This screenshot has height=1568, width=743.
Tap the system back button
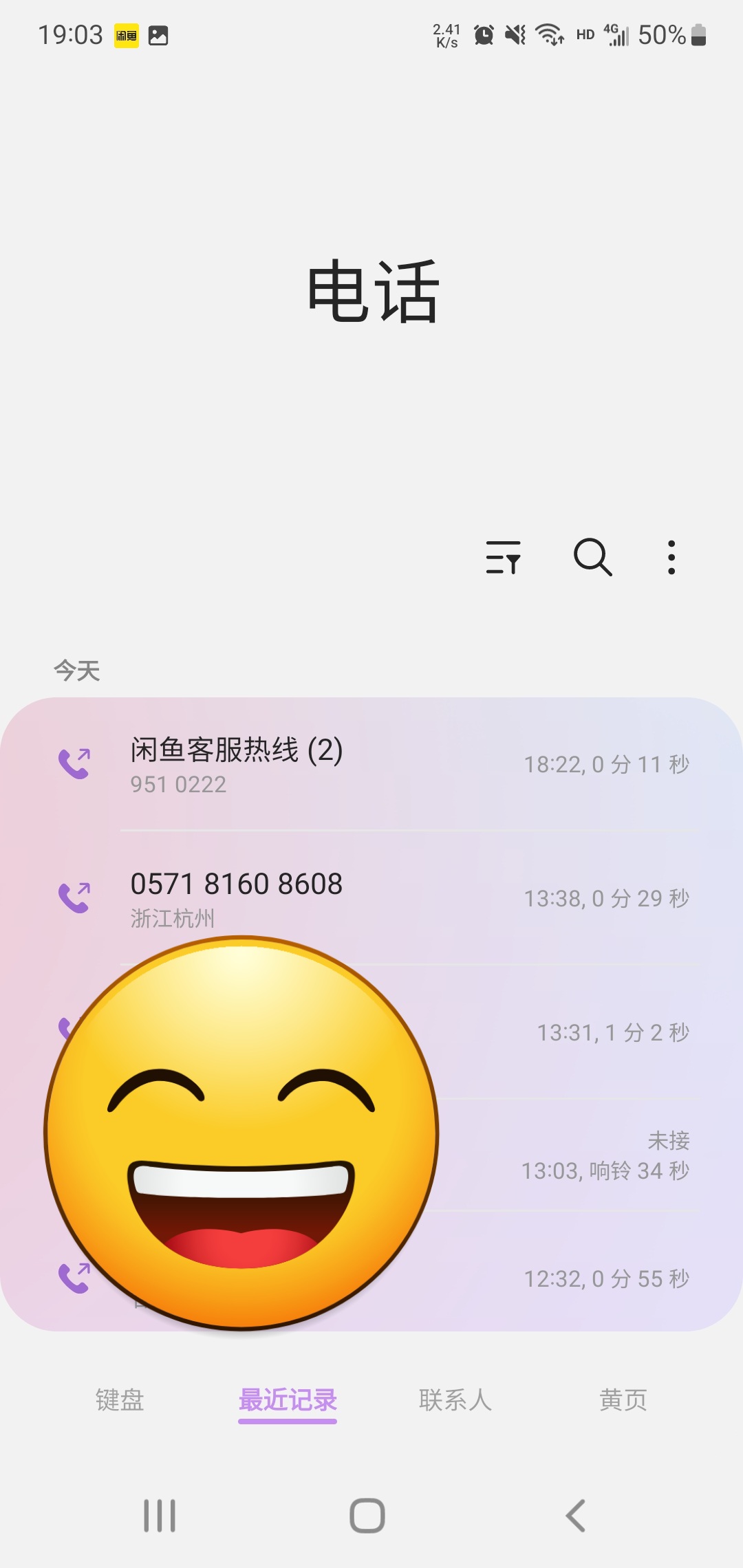click(x=575, y=1516)
